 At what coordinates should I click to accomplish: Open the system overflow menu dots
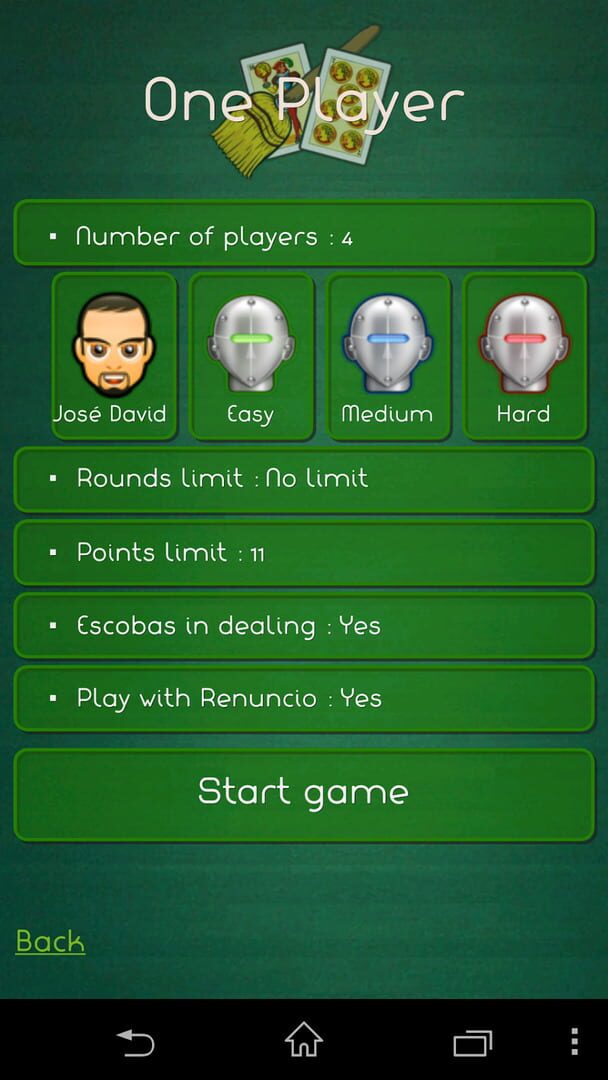pos(574,1041)
